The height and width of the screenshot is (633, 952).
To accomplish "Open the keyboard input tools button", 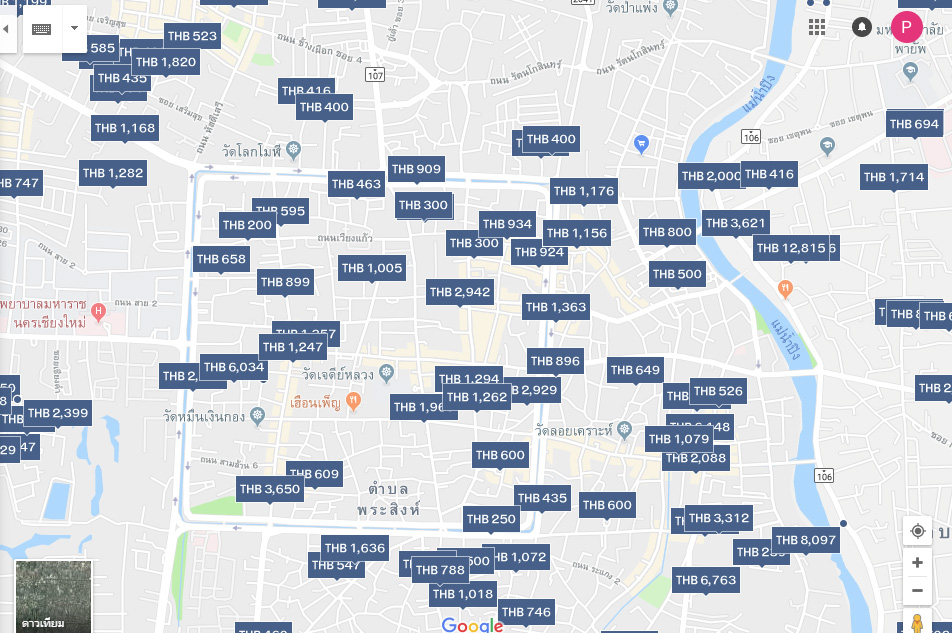I will (41, 29).
